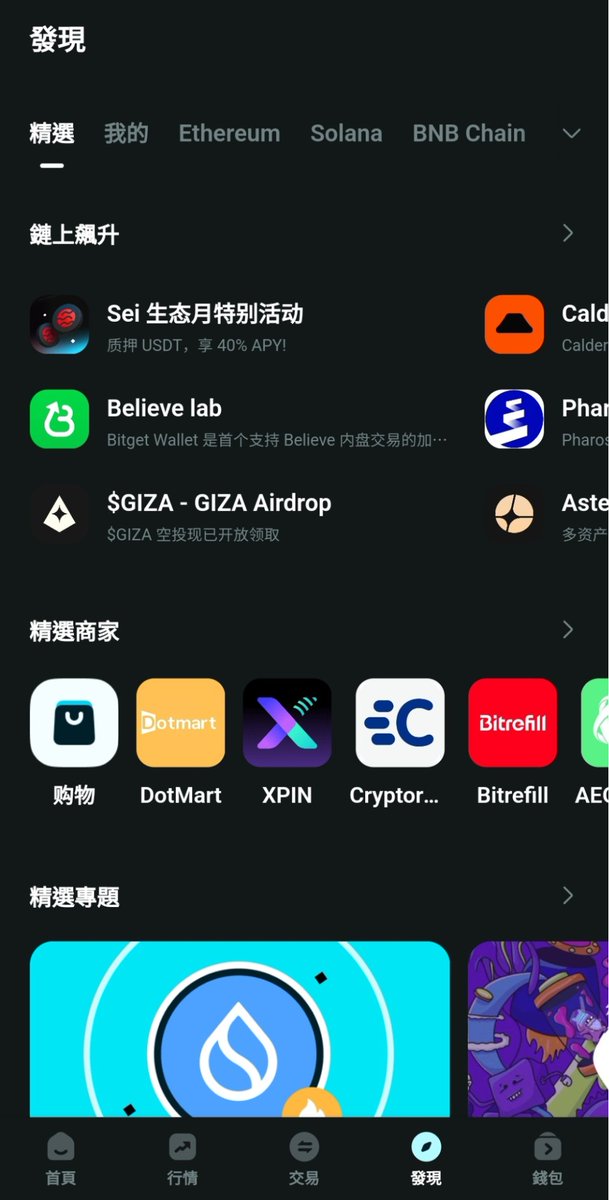The height and width of the screenshot is (1200, 609).
Task: Open the BNB Chain tab
Action: [468, 133]
